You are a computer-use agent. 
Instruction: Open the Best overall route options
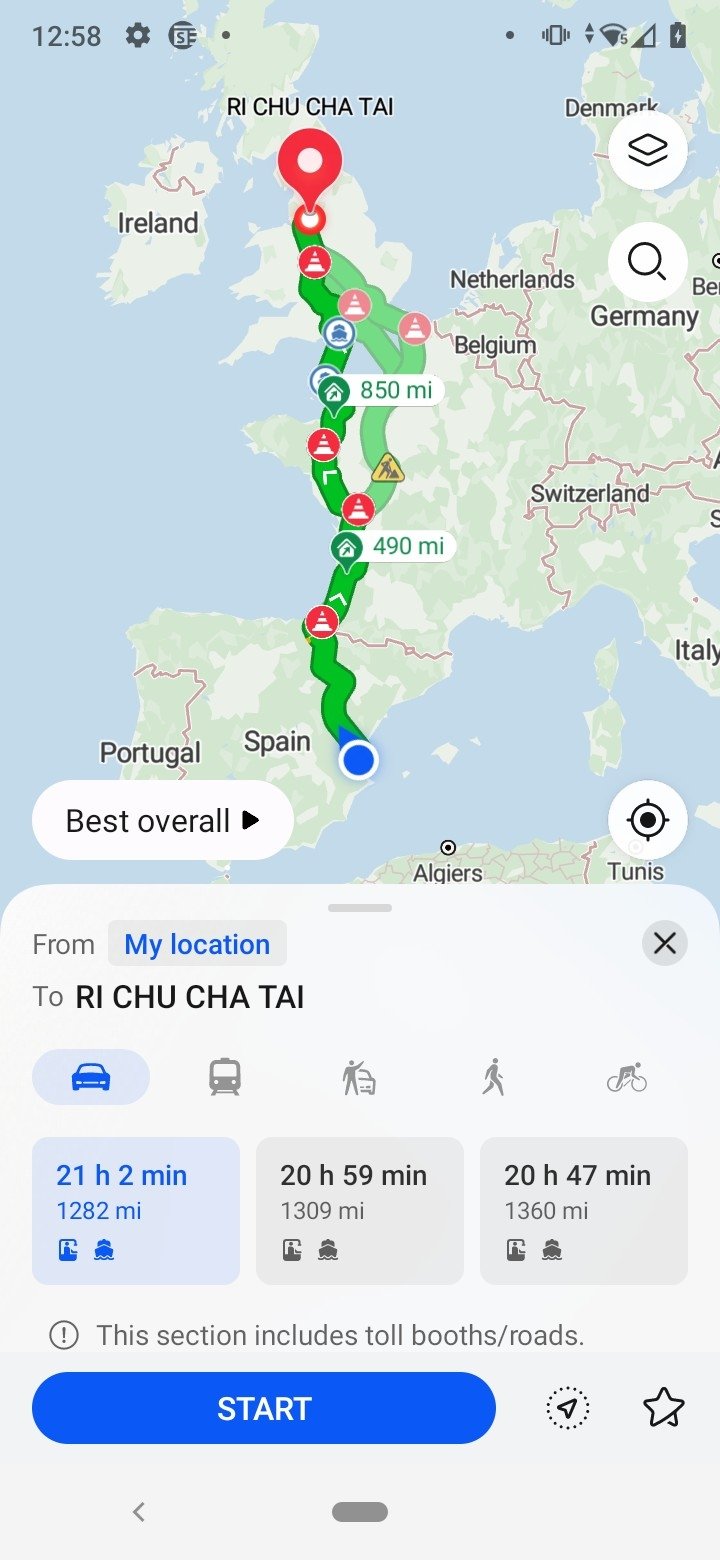pyautogui.click(x=163, y=821)
